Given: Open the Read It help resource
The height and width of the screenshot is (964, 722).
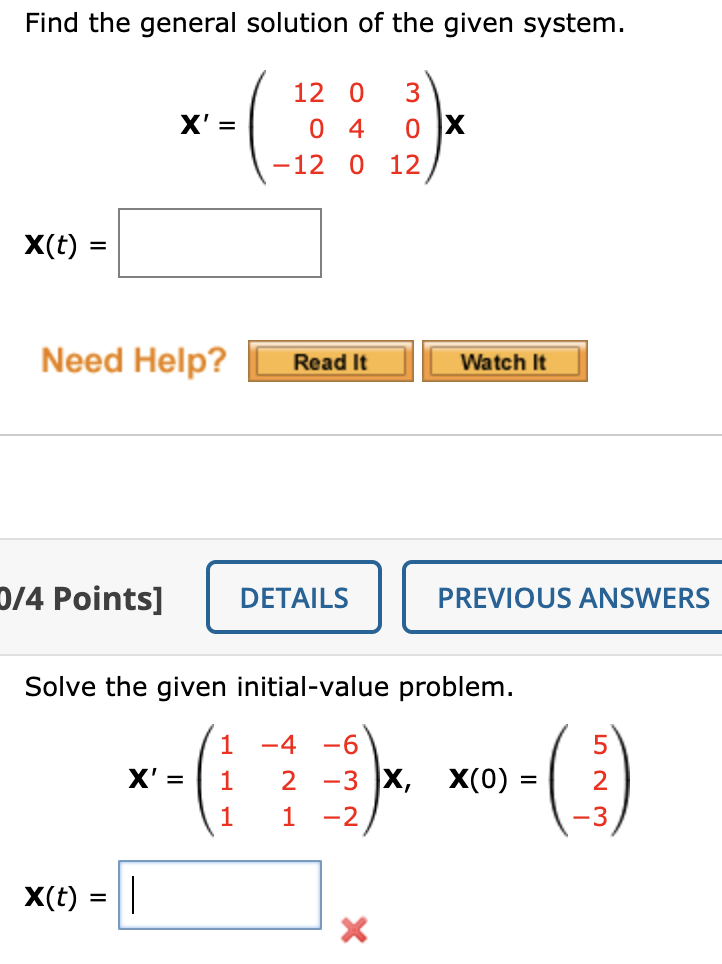Looking at the screenshot, I should (330, 361).
